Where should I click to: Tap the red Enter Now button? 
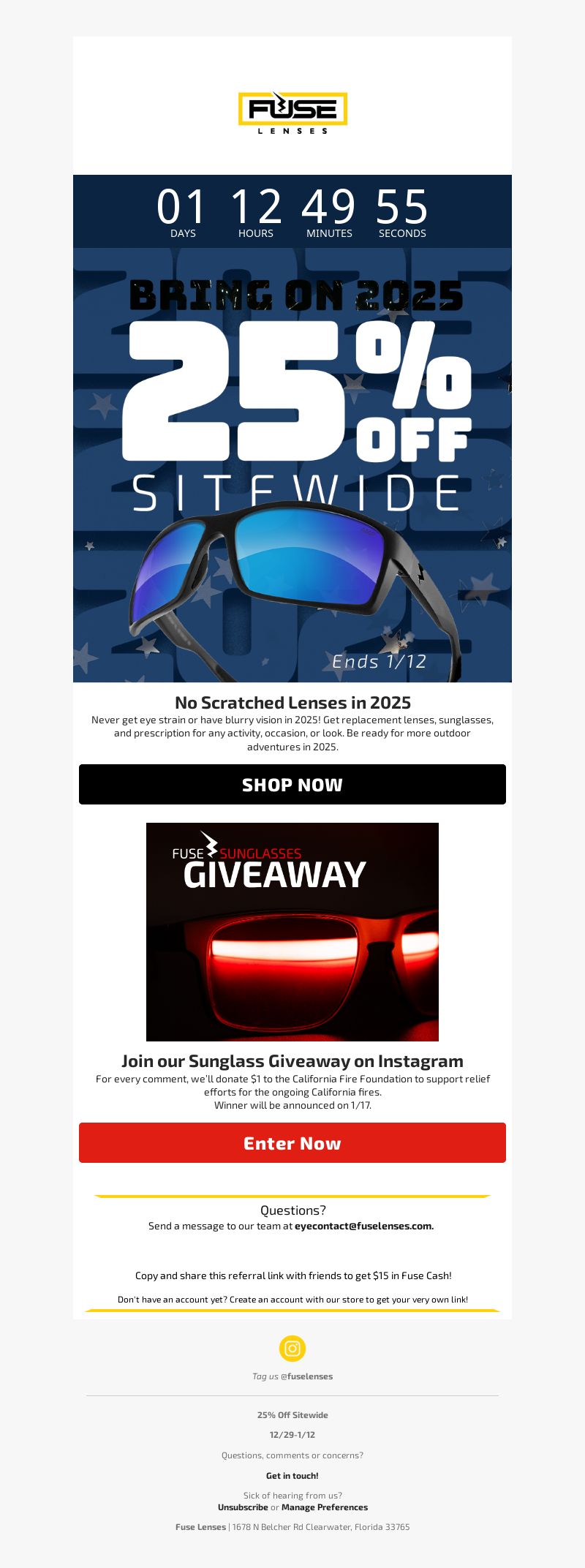pyautogui.click(x=292, y=1143)
